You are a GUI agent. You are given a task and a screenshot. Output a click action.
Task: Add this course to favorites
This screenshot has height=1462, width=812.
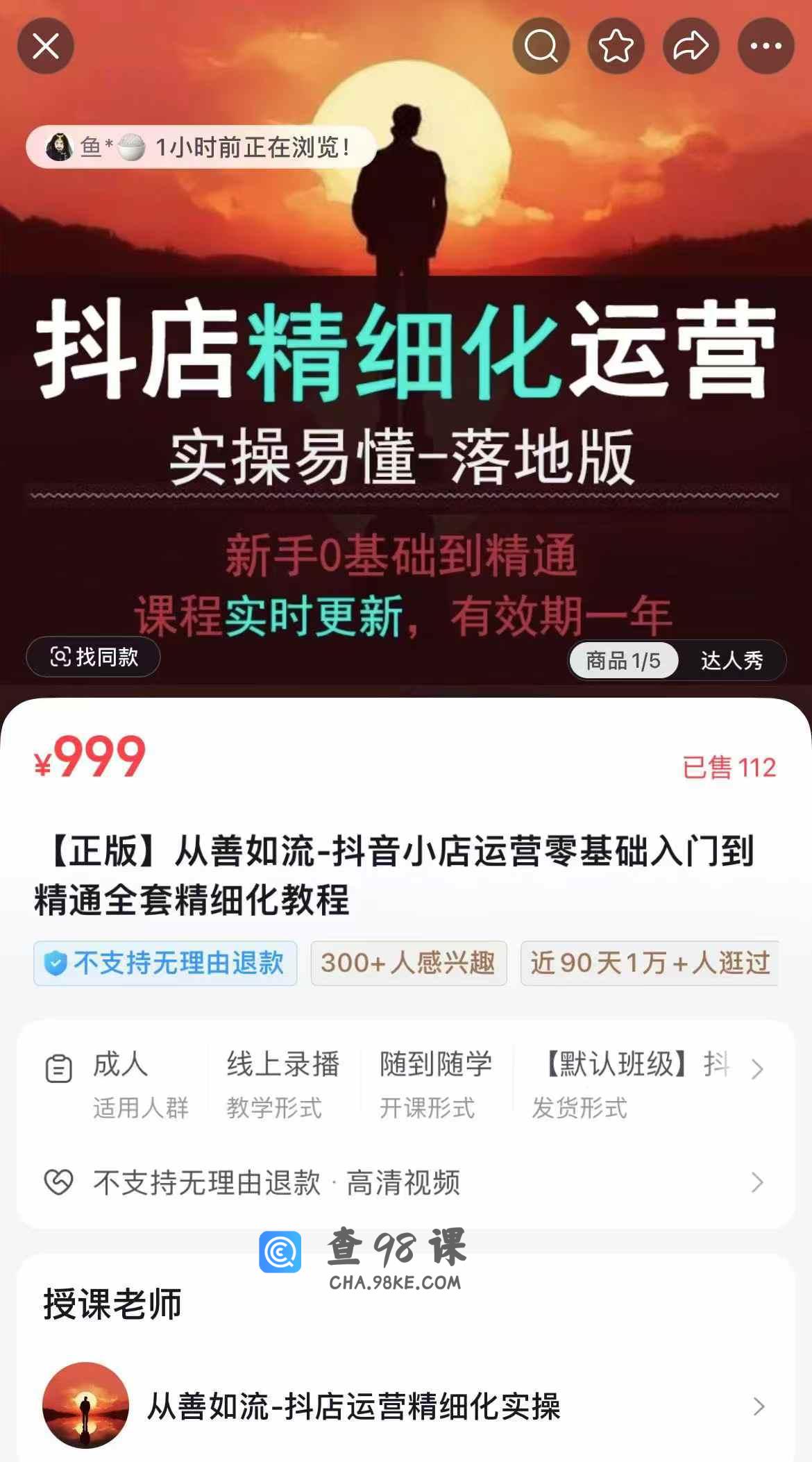(616, 47)
